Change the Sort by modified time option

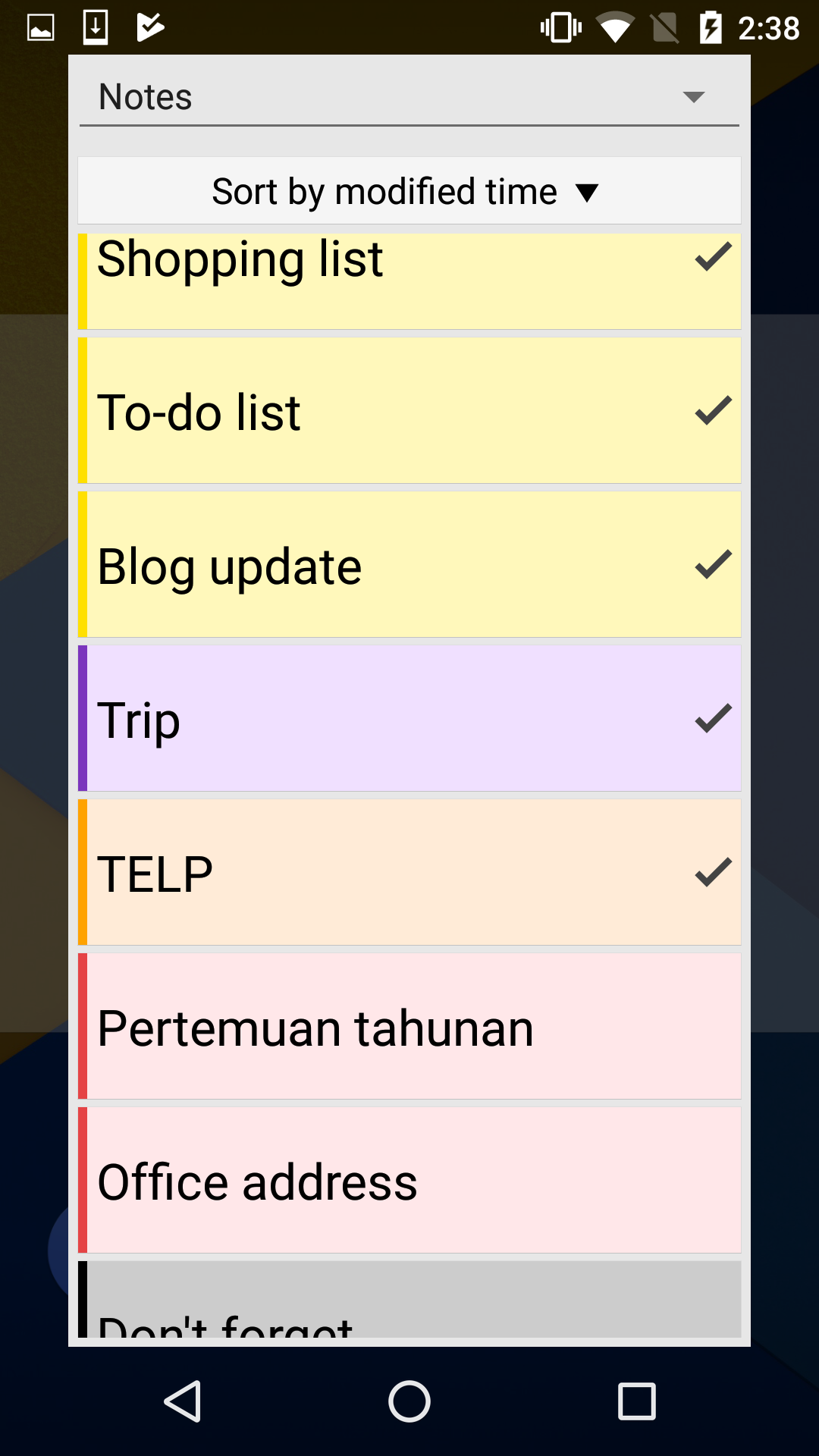click(x=409, y=191)
